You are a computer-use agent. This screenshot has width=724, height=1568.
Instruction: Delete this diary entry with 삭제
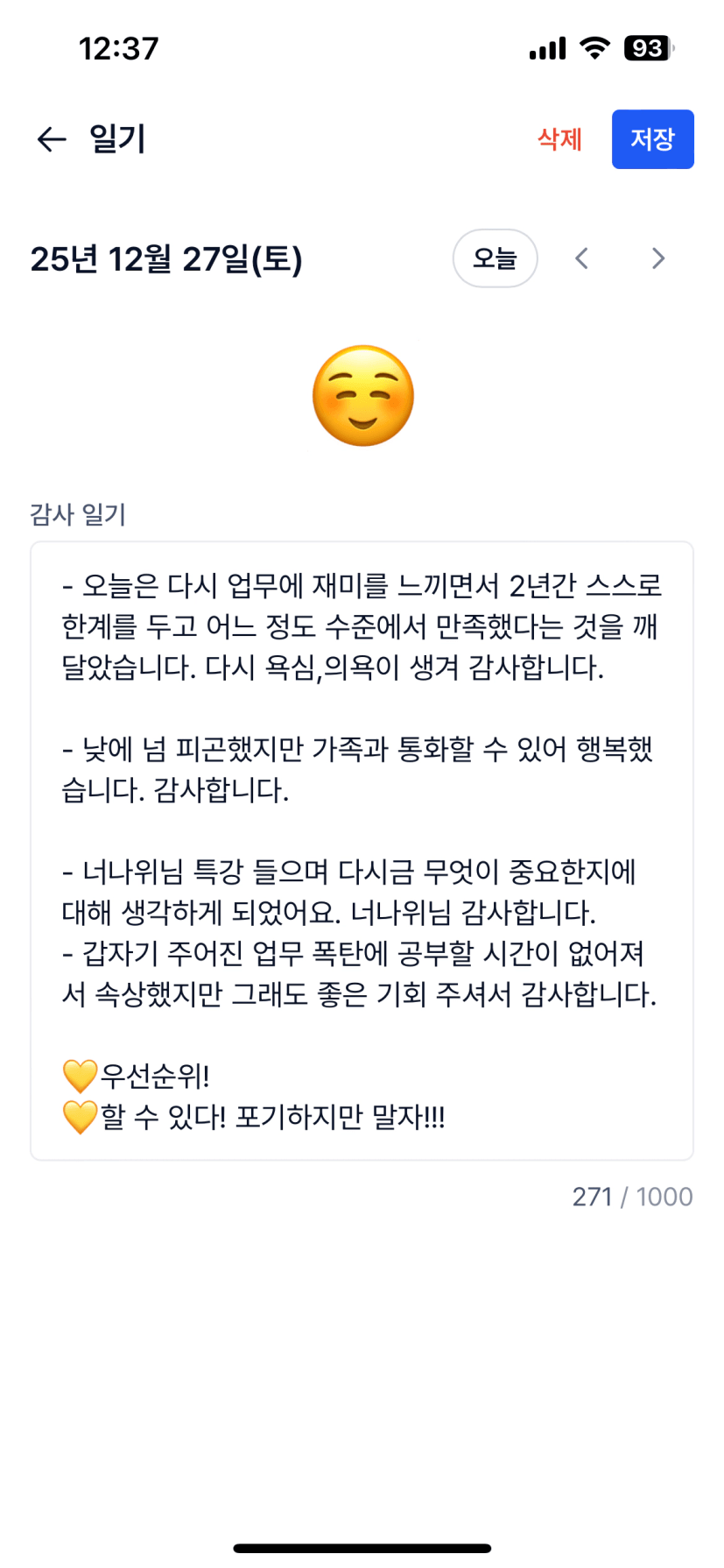[x=559, y=139]
